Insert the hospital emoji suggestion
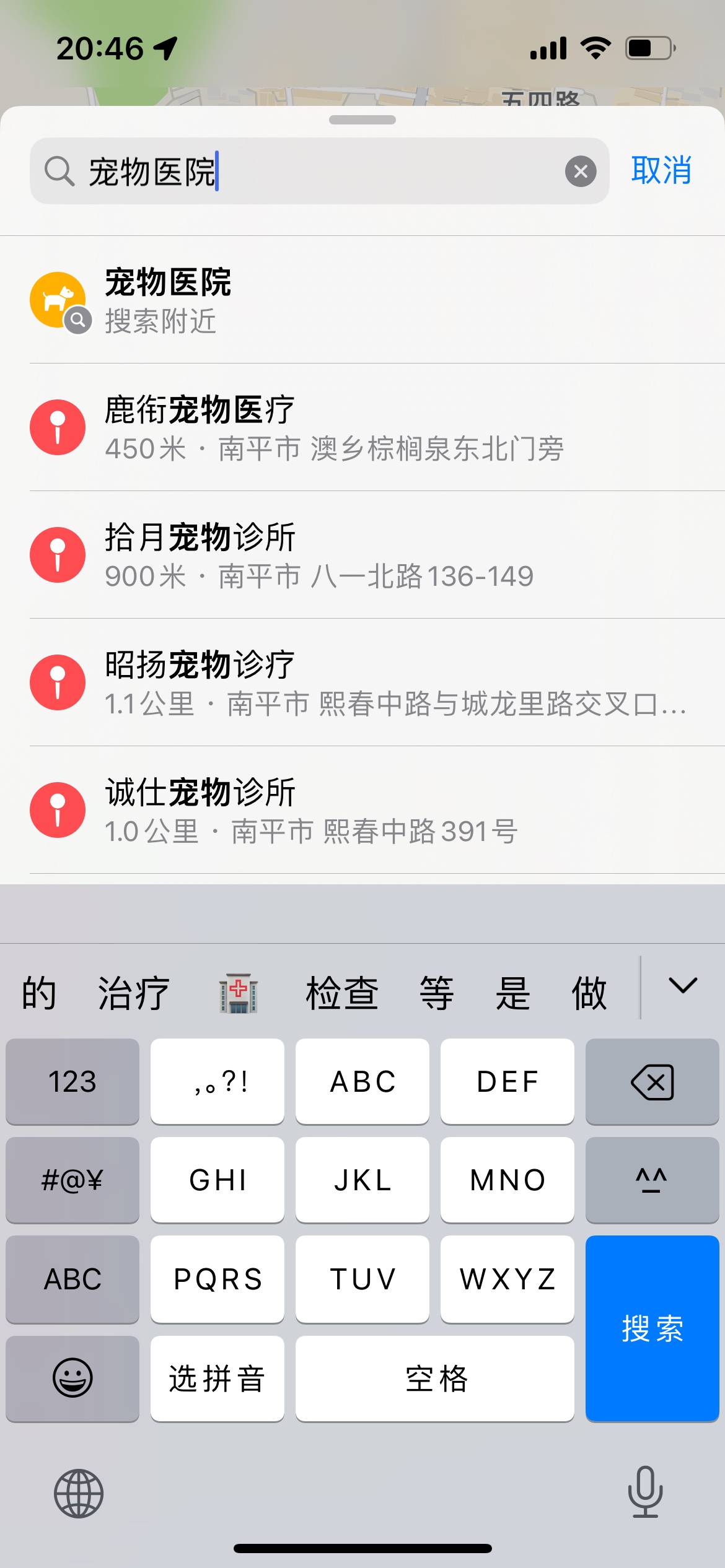This screenshot has height=1568, width=725. (x=239, y=993)
